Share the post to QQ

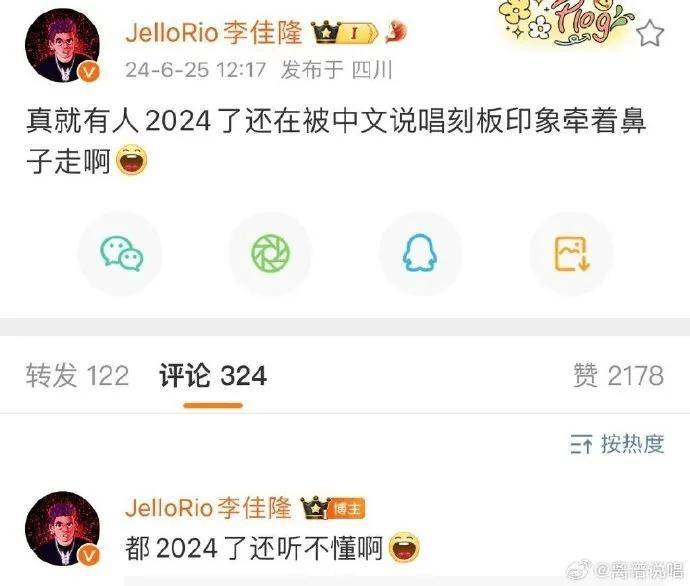pyautogui.click(x=419, y=254)
